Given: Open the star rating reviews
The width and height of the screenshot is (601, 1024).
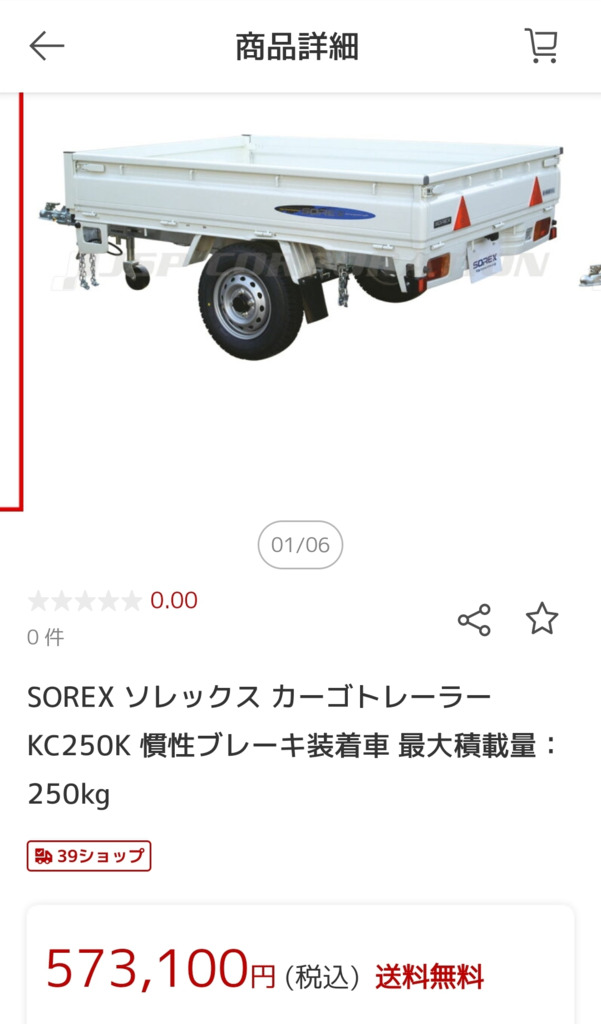Looking at the screenshot, I should (x=85, y=601).
